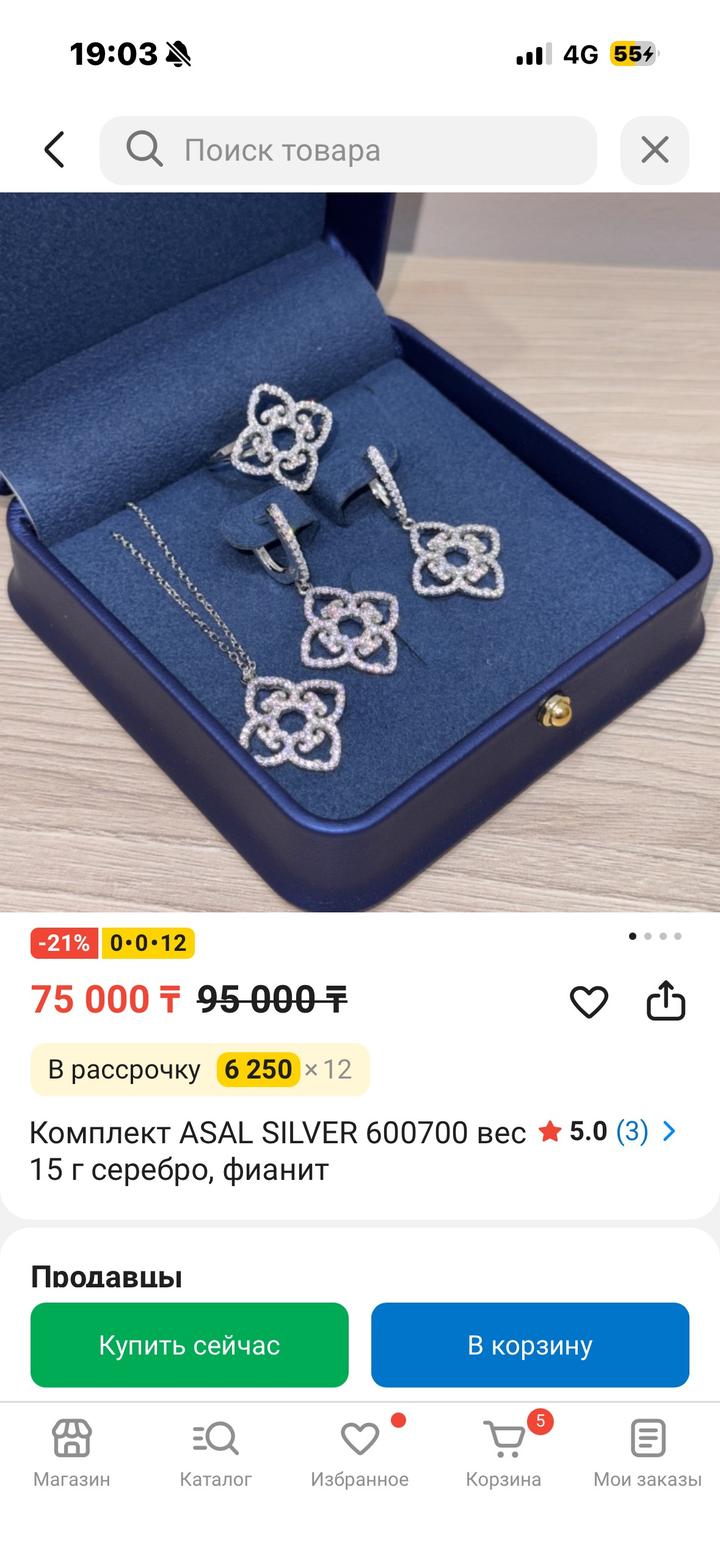
Task: Go back using the arrow
Action: 54,150
